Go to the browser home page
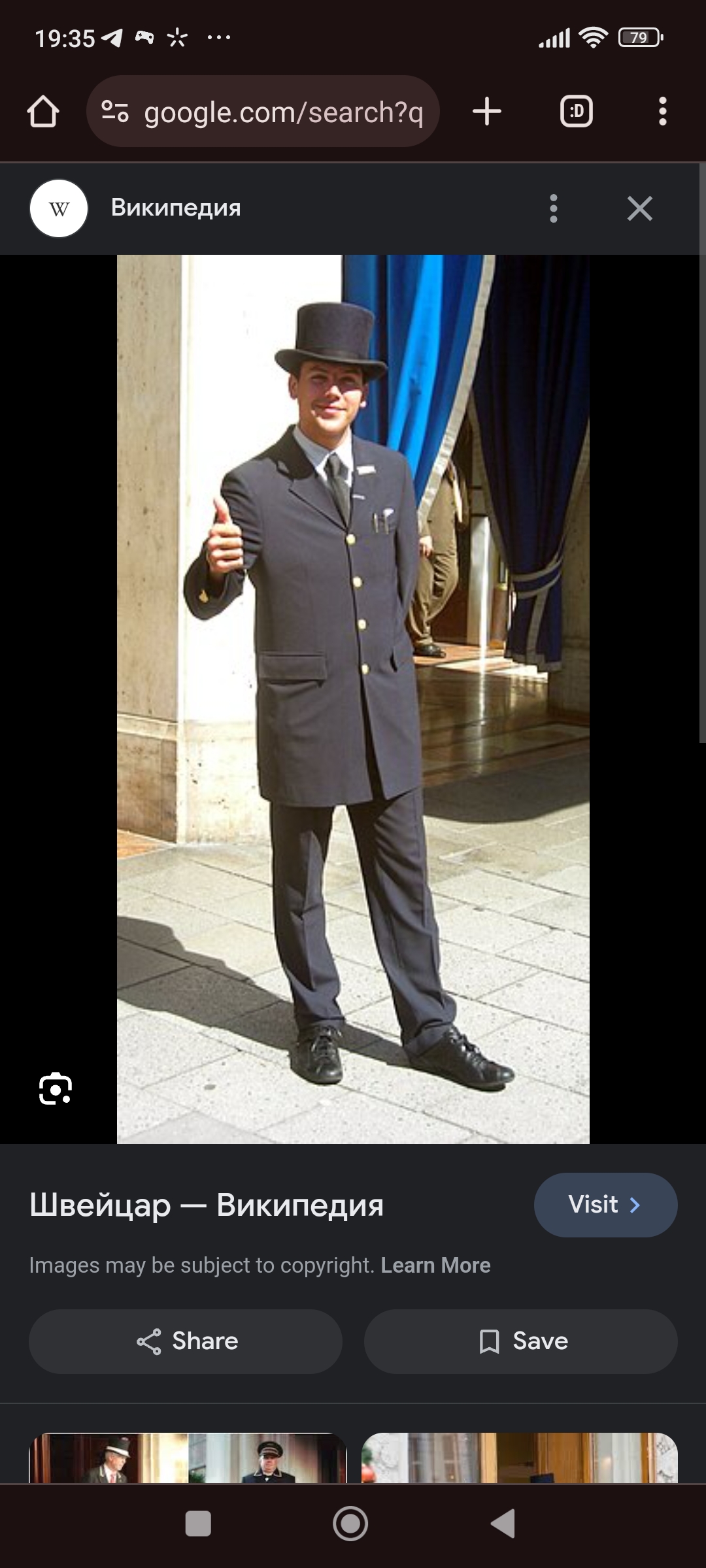This screenshot has width=706, height=1568. [x=43, y=112]
